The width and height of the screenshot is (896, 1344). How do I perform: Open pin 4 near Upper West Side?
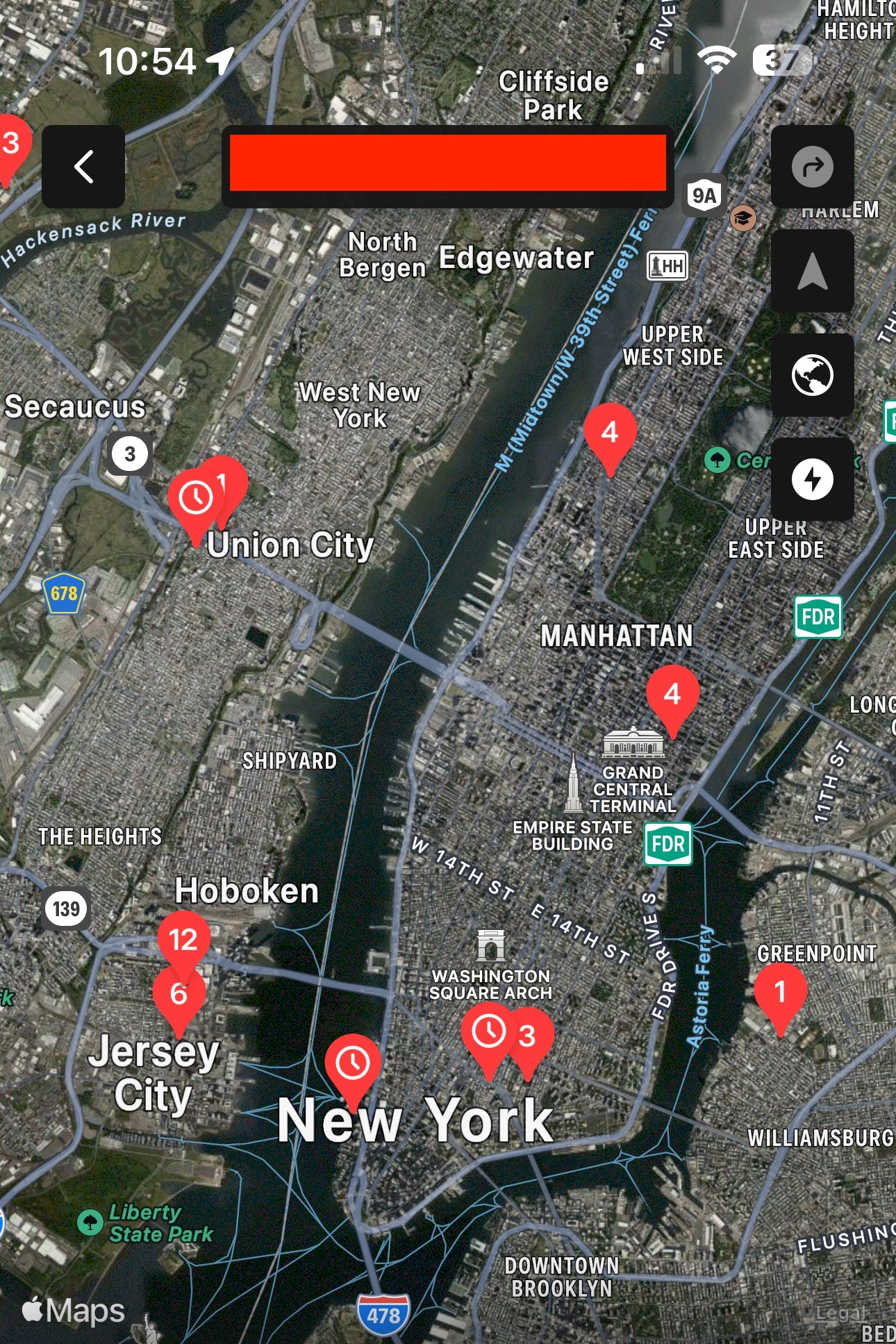point(610,433)
